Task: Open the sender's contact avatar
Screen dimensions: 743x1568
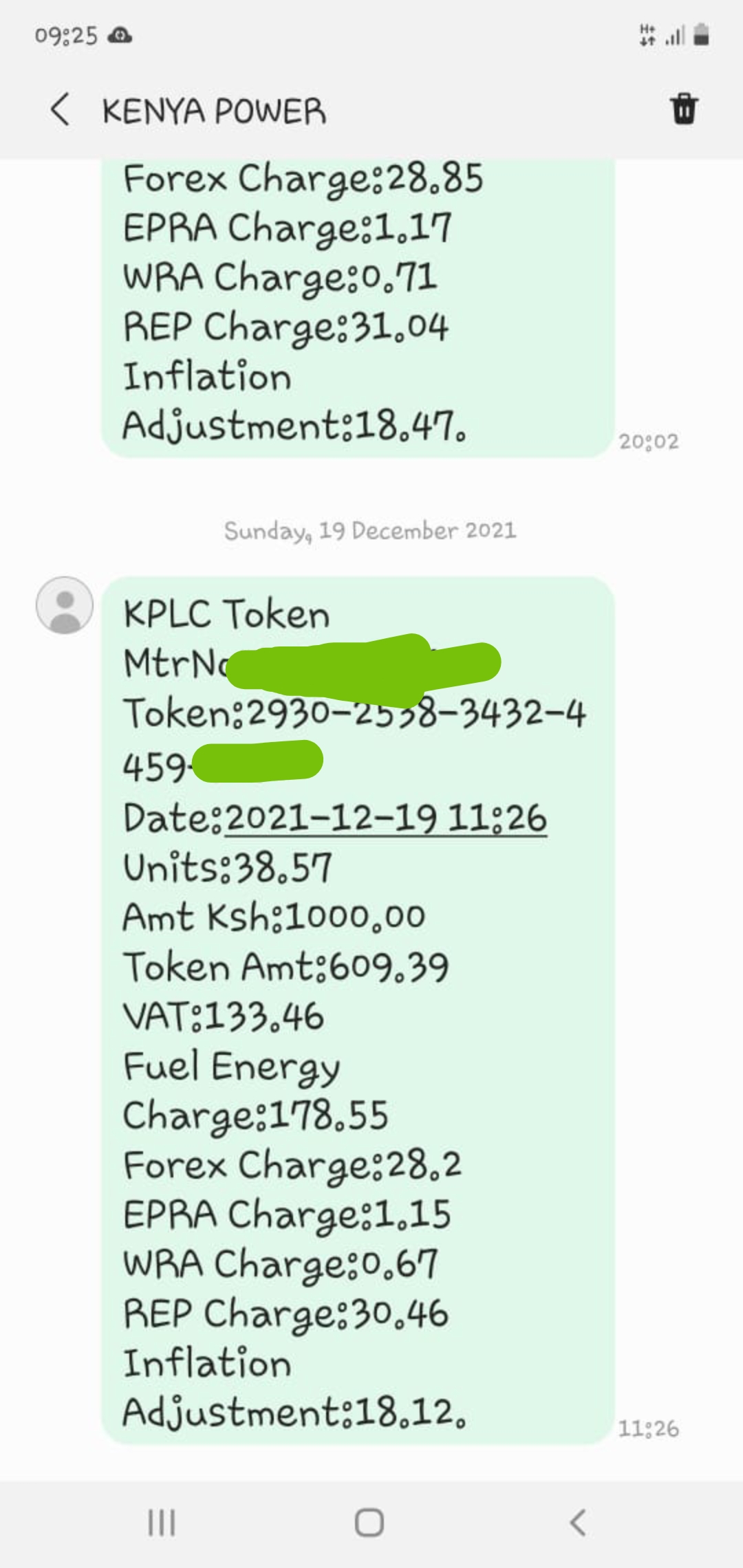Action: 65,605
